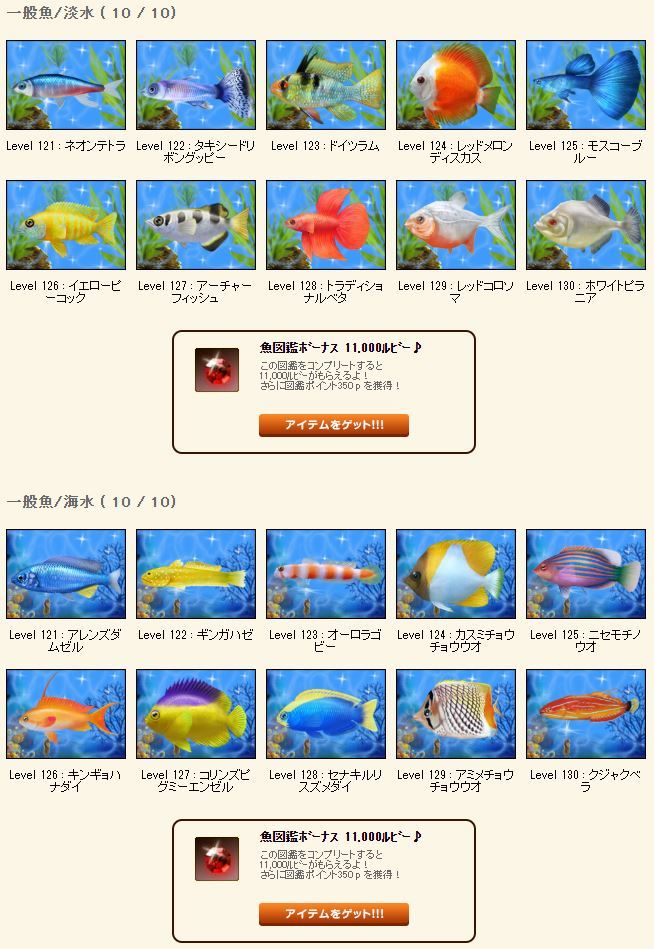Open the コリンズピグミーエンゼル tile
The image size is (654, 949).
196,714
